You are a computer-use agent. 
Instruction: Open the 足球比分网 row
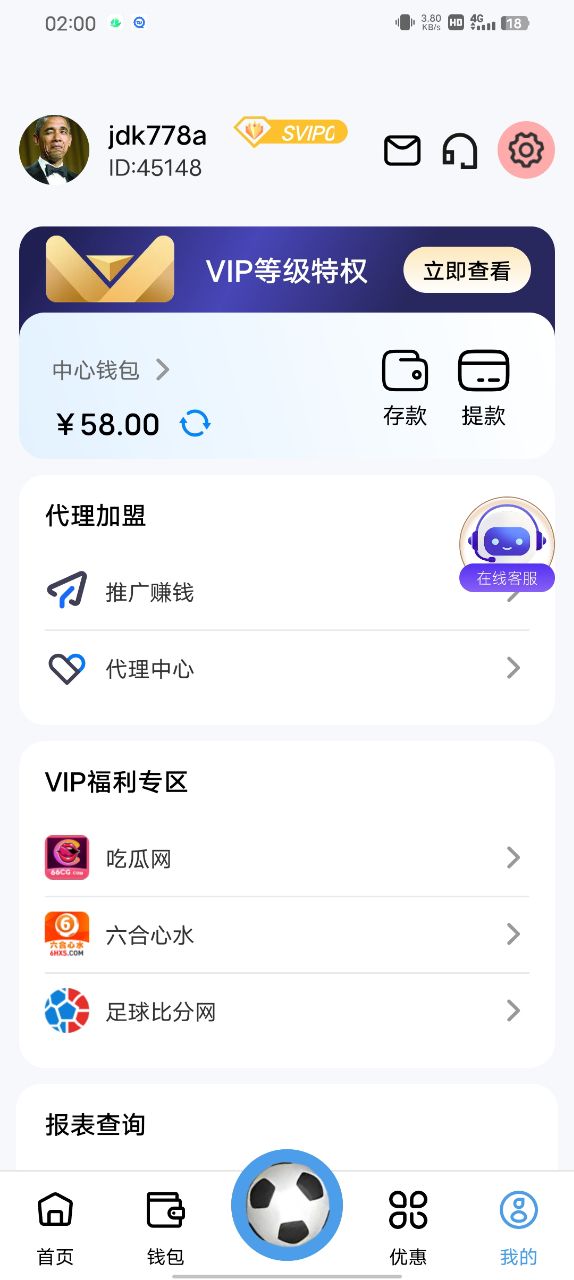(287, 1011)
